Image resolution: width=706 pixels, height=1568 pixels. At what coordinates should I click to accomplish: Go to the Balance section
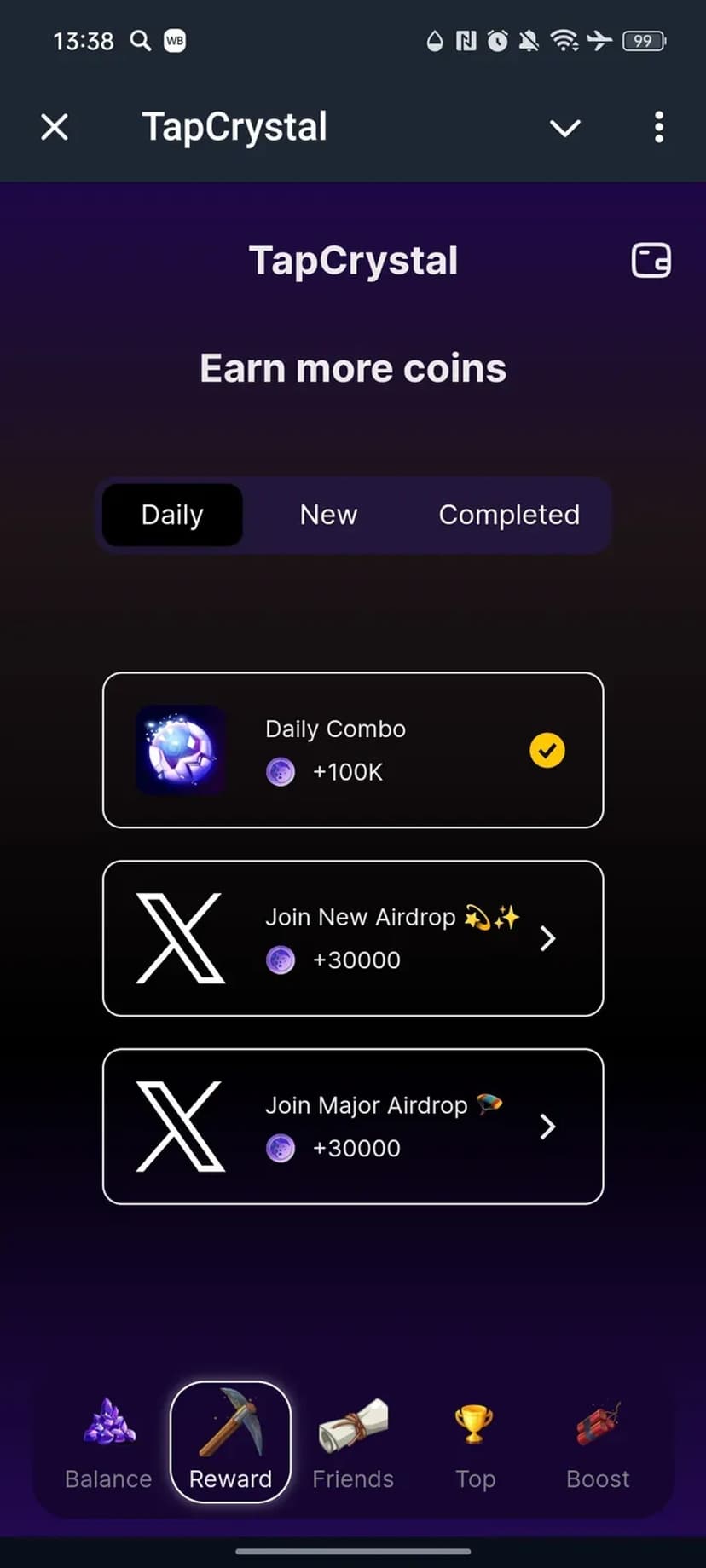pos(108,1444)
